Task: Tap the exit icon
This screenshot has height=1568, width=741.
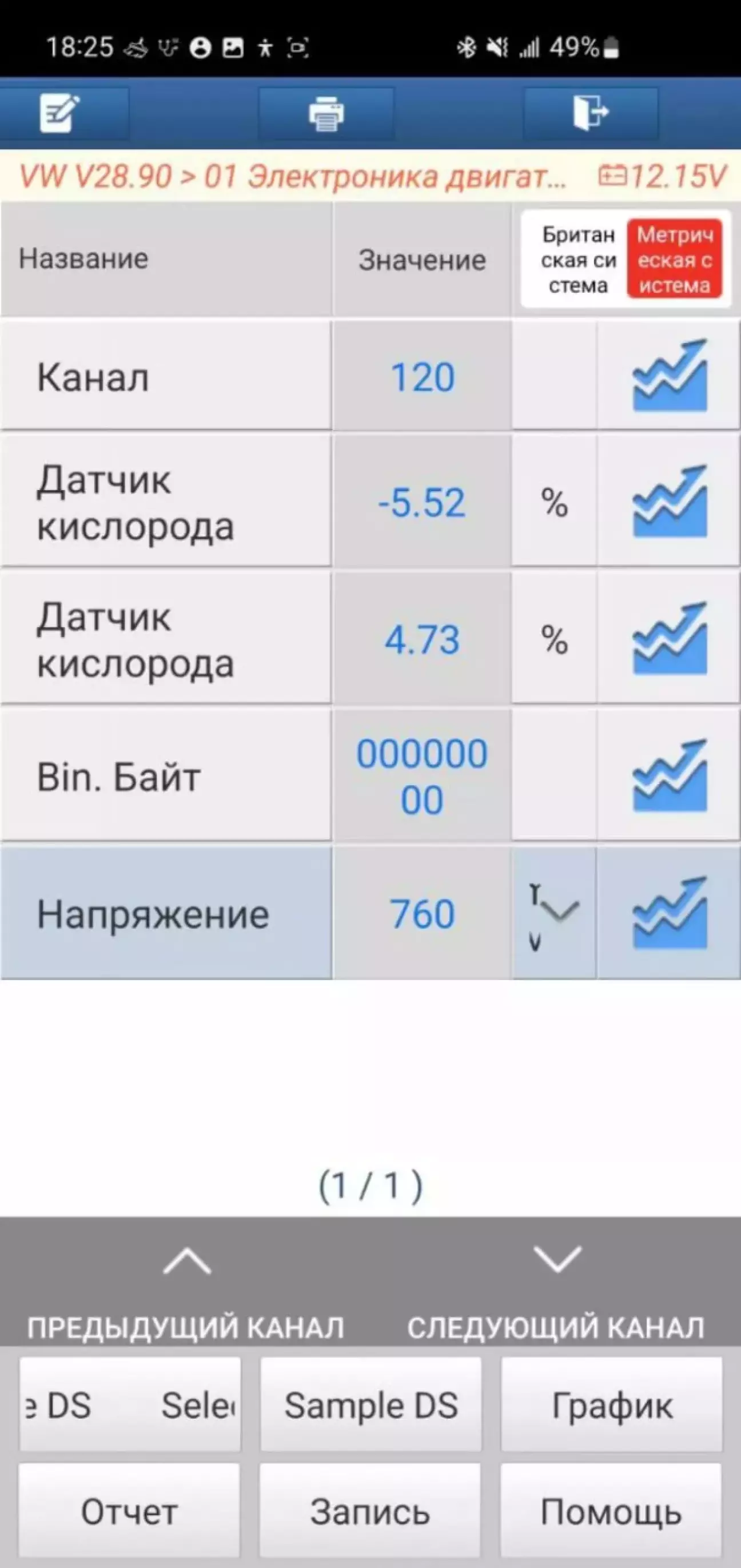Action: coord(589,113)
